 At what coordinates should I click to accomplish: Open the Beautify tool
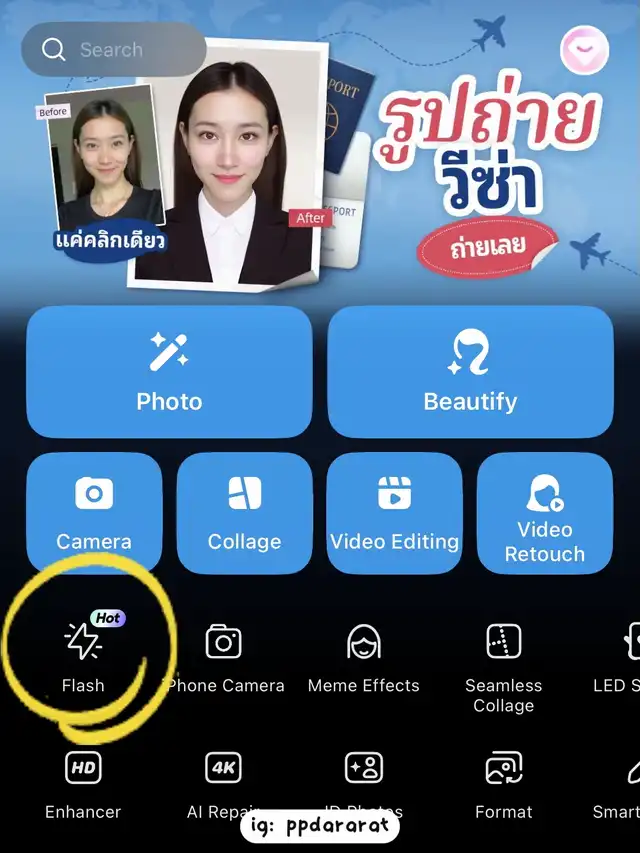(470, 372)
